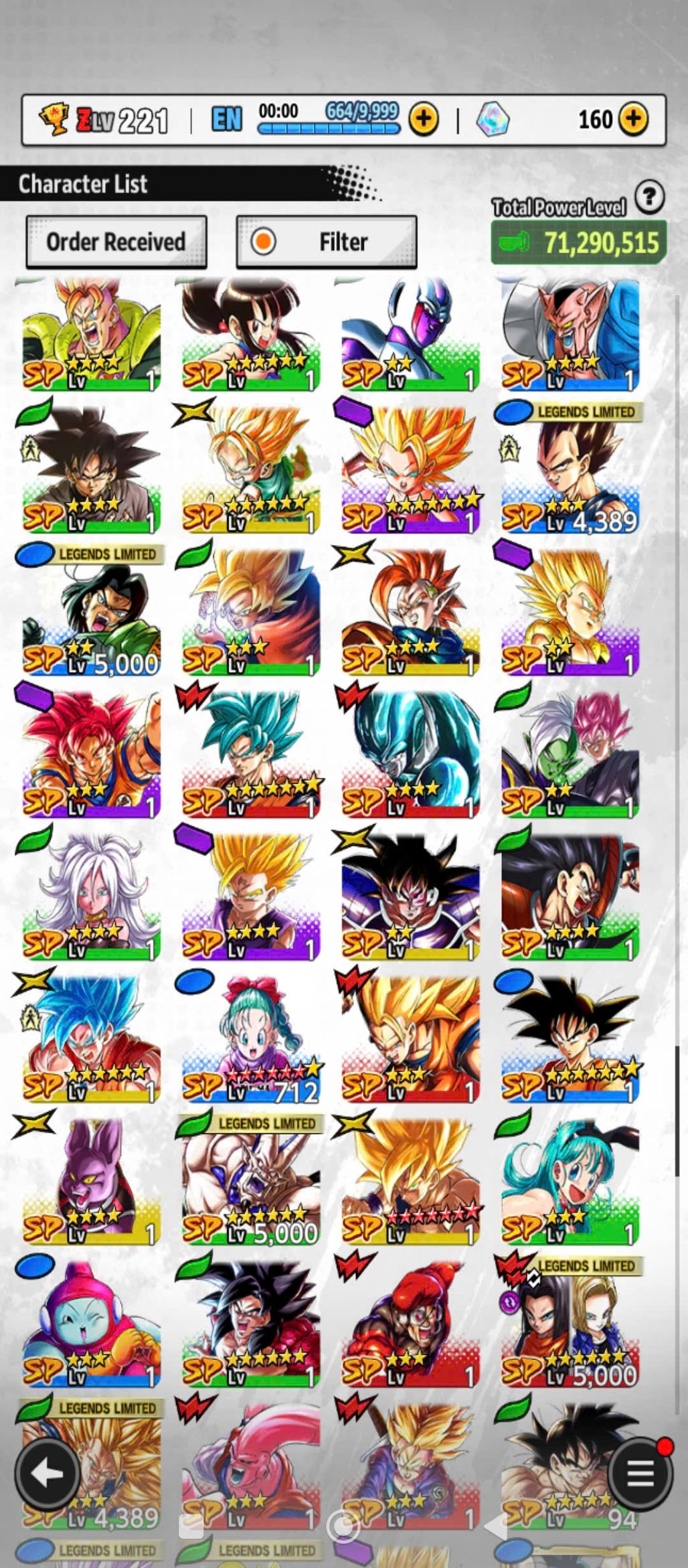Go back with the round arrow button
Viewport: 688px width, 1568px height.
[x=48, y=1472]
